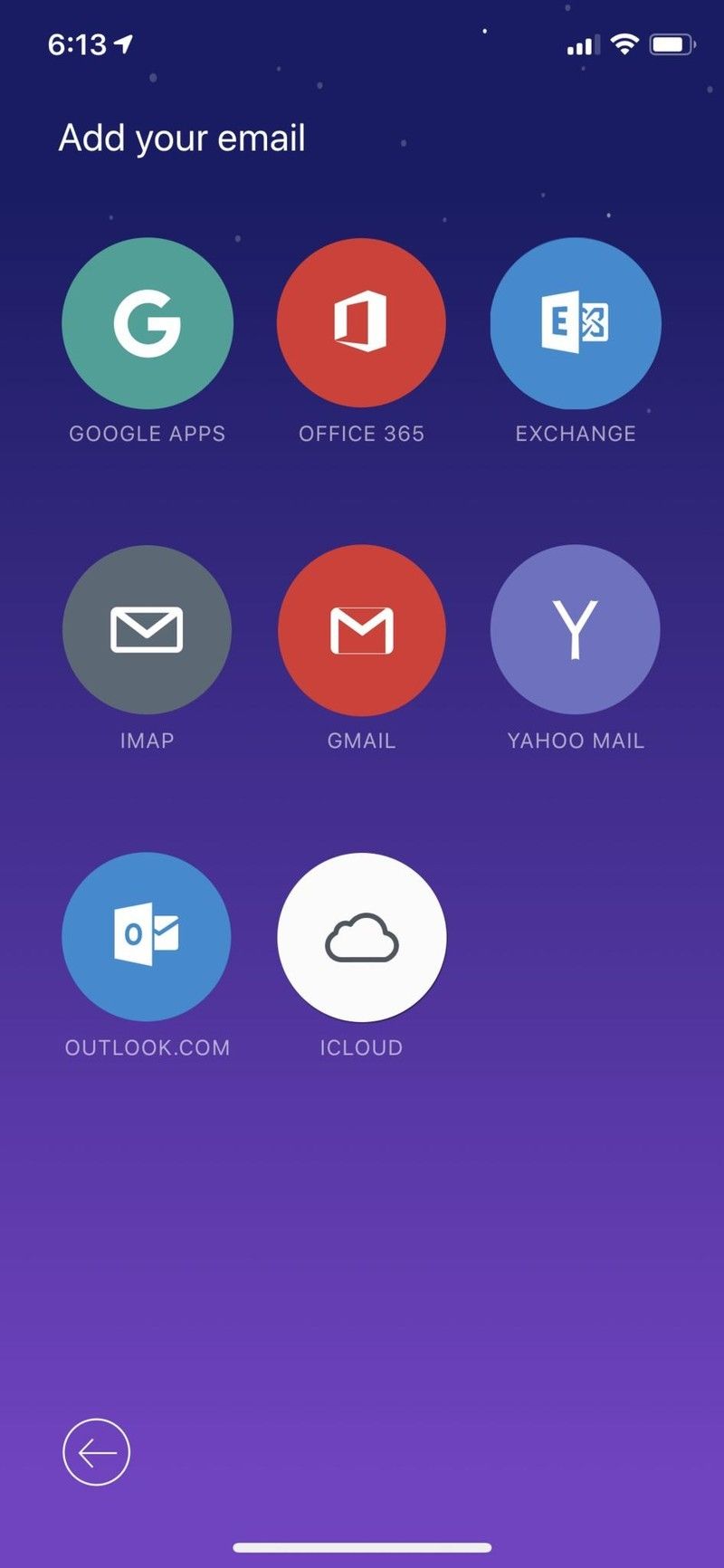Add an Outlook.com account
The image size is (724, 1568).
coord(147,937)
